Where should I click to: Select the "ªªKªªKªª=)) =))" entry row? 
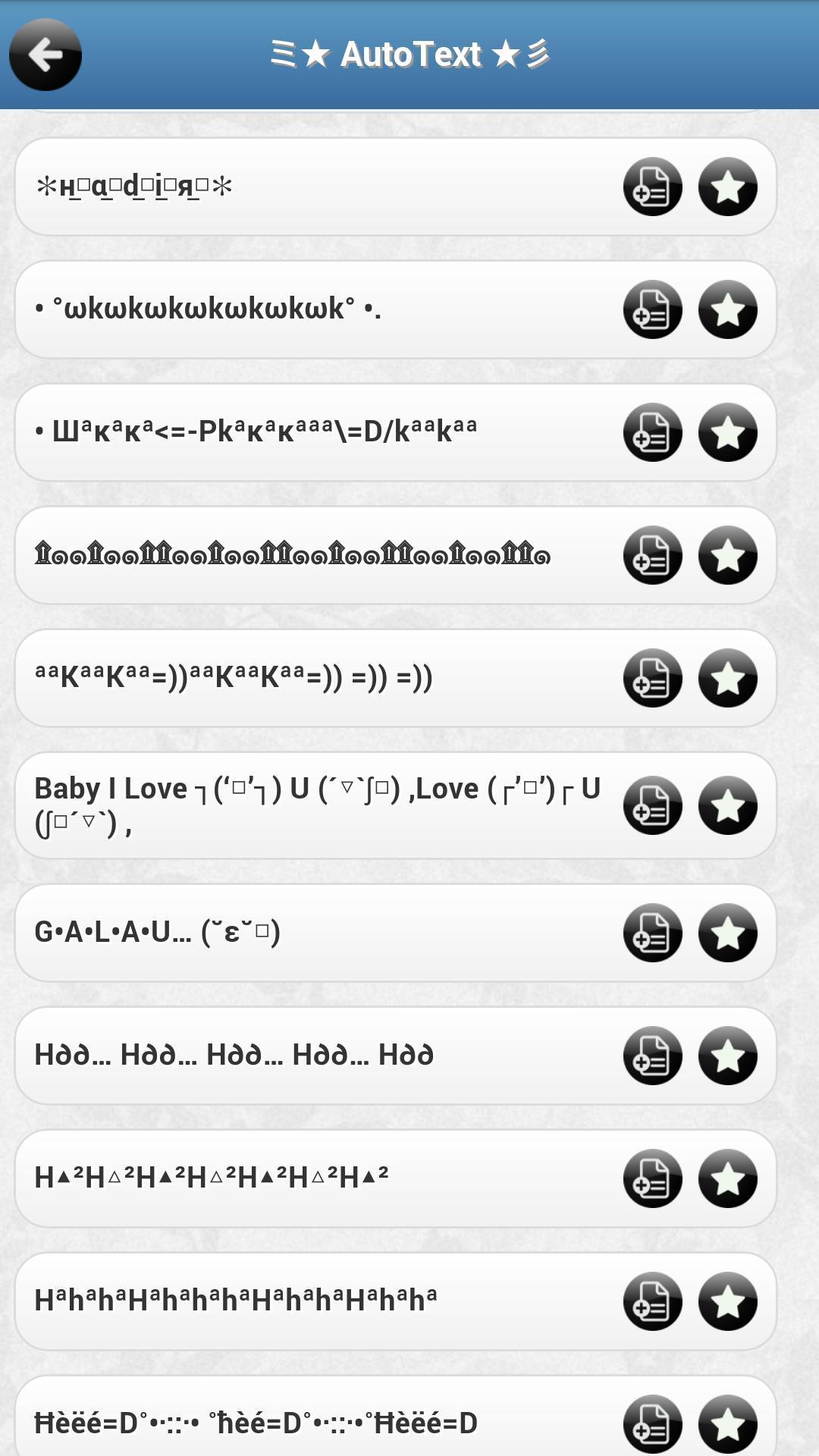303,677
